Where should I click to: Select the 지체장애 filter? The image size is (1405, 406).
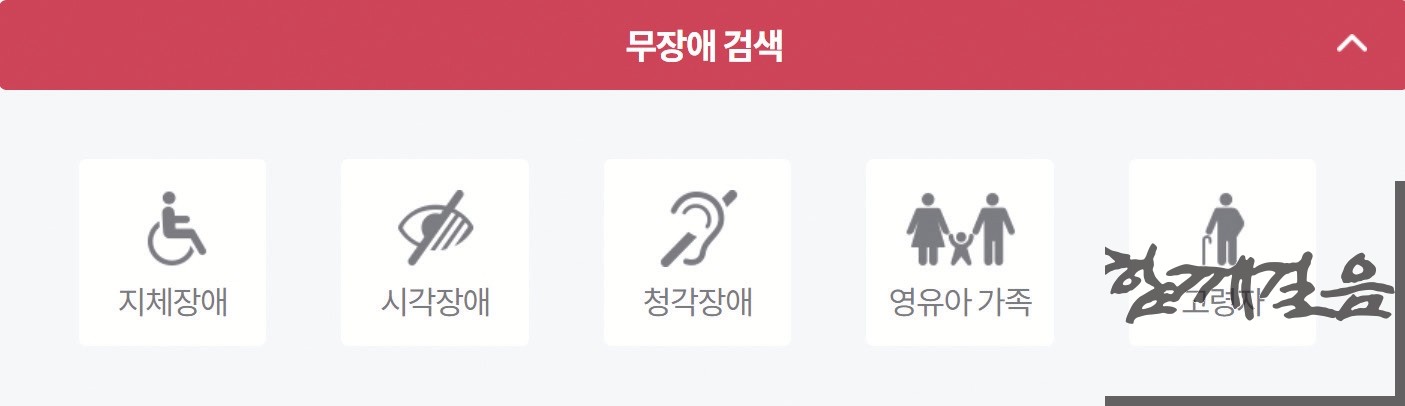click(172, 252)
